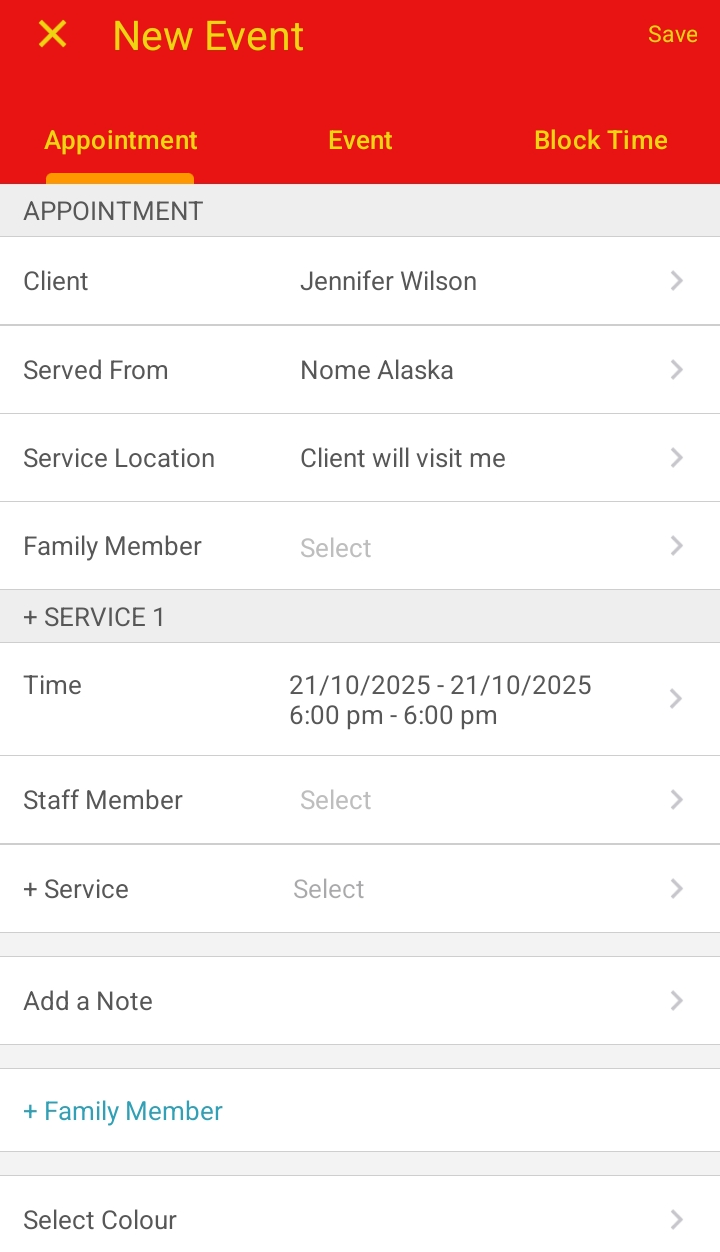Choose a Family Member for the appointment

pos(360,546)
